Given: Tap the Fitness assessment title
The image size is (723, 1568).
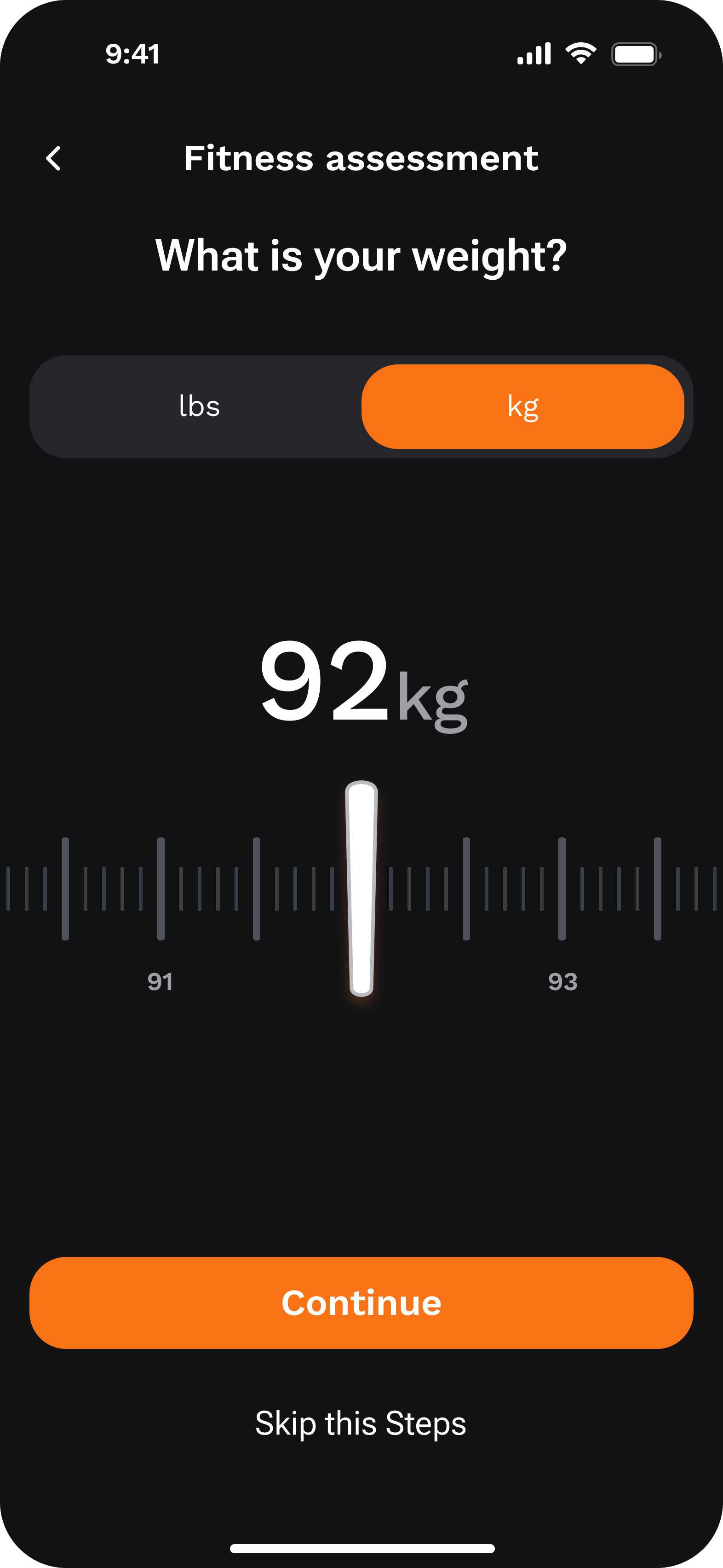Looking at the screenshot, I should [361, 158].
